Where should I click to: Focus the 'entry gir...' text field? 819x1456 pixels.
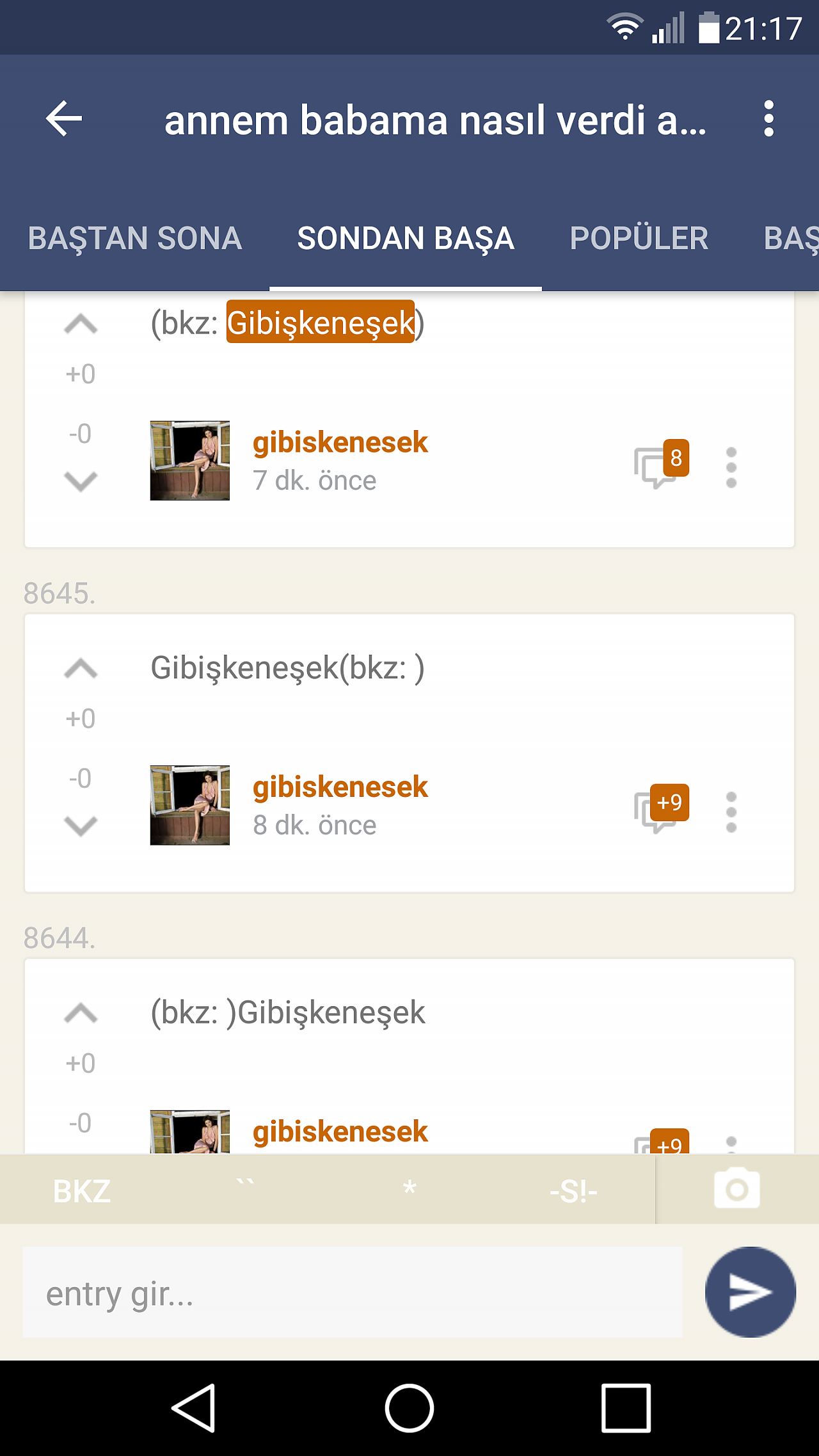click(x=353, y=1292)
